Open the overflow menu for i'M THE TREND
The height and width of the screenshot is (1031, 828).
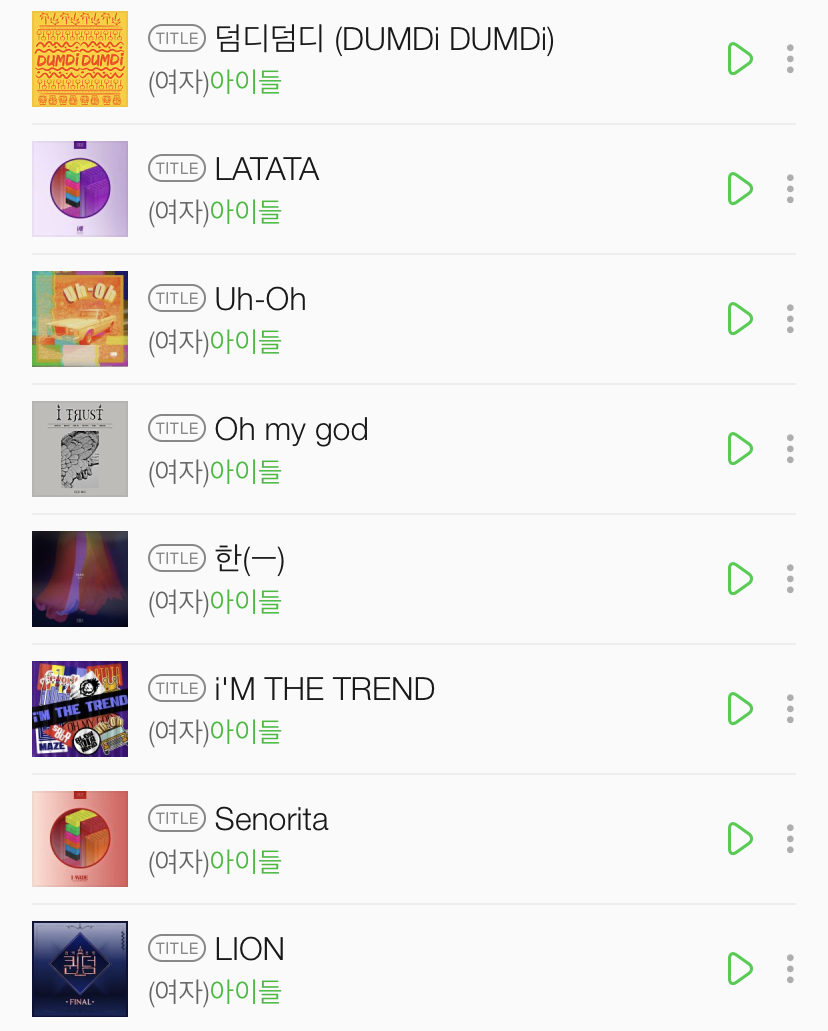(790, 709)
